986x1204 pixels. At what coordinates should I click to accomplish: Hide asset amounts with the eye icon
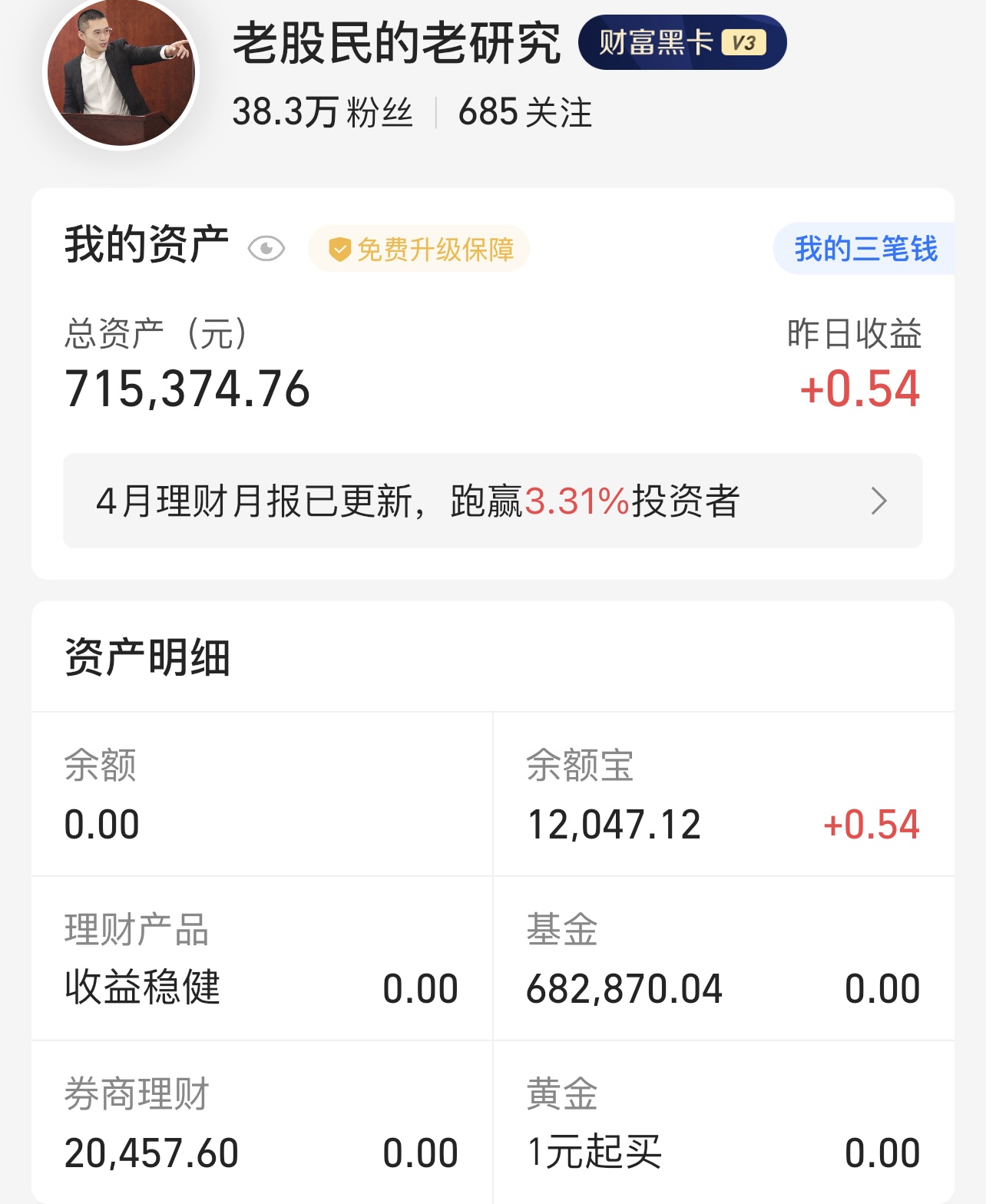click(266, 249)
